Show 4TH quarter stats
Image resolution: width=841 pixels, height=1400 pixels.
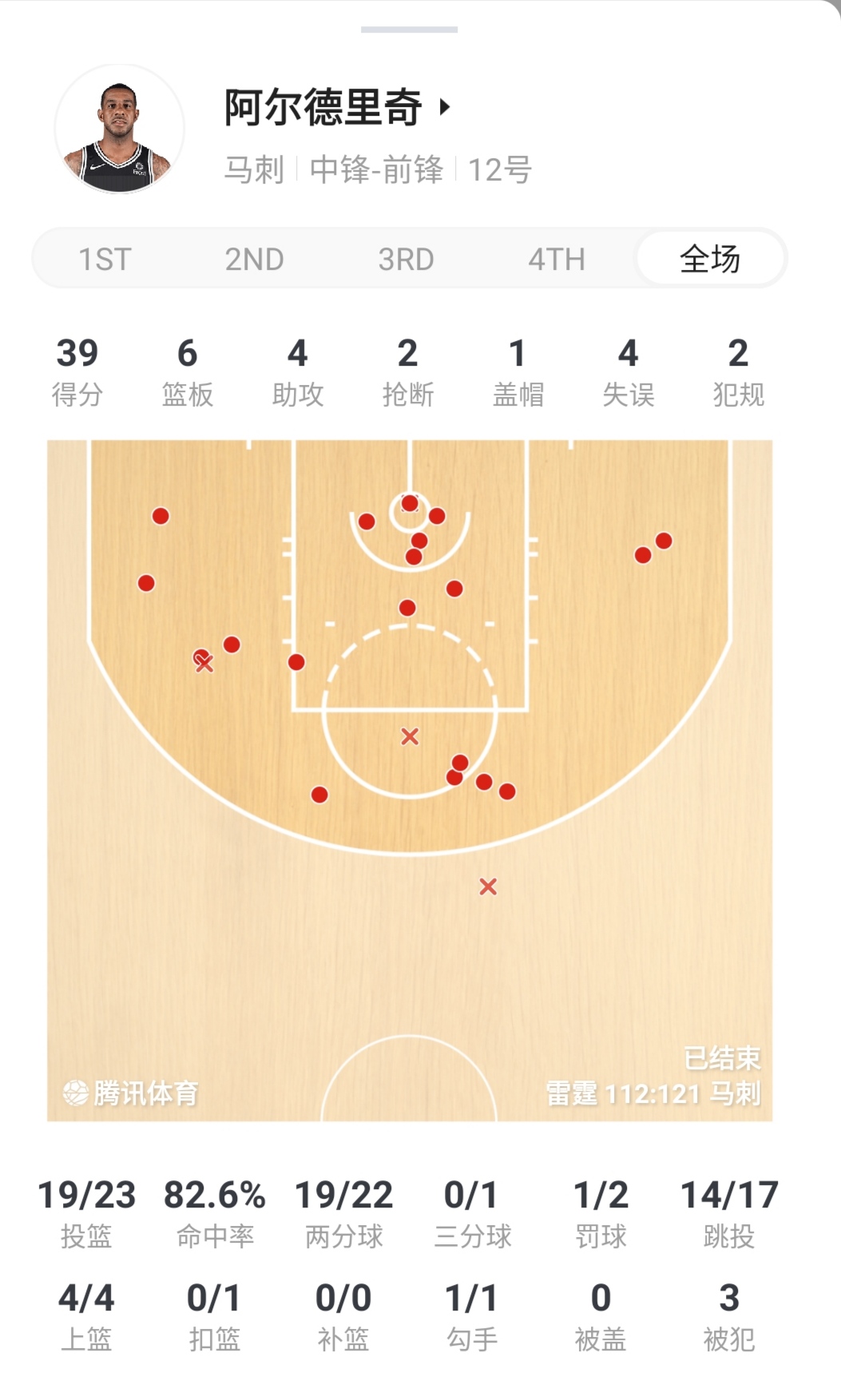click(x=557, y=260)
